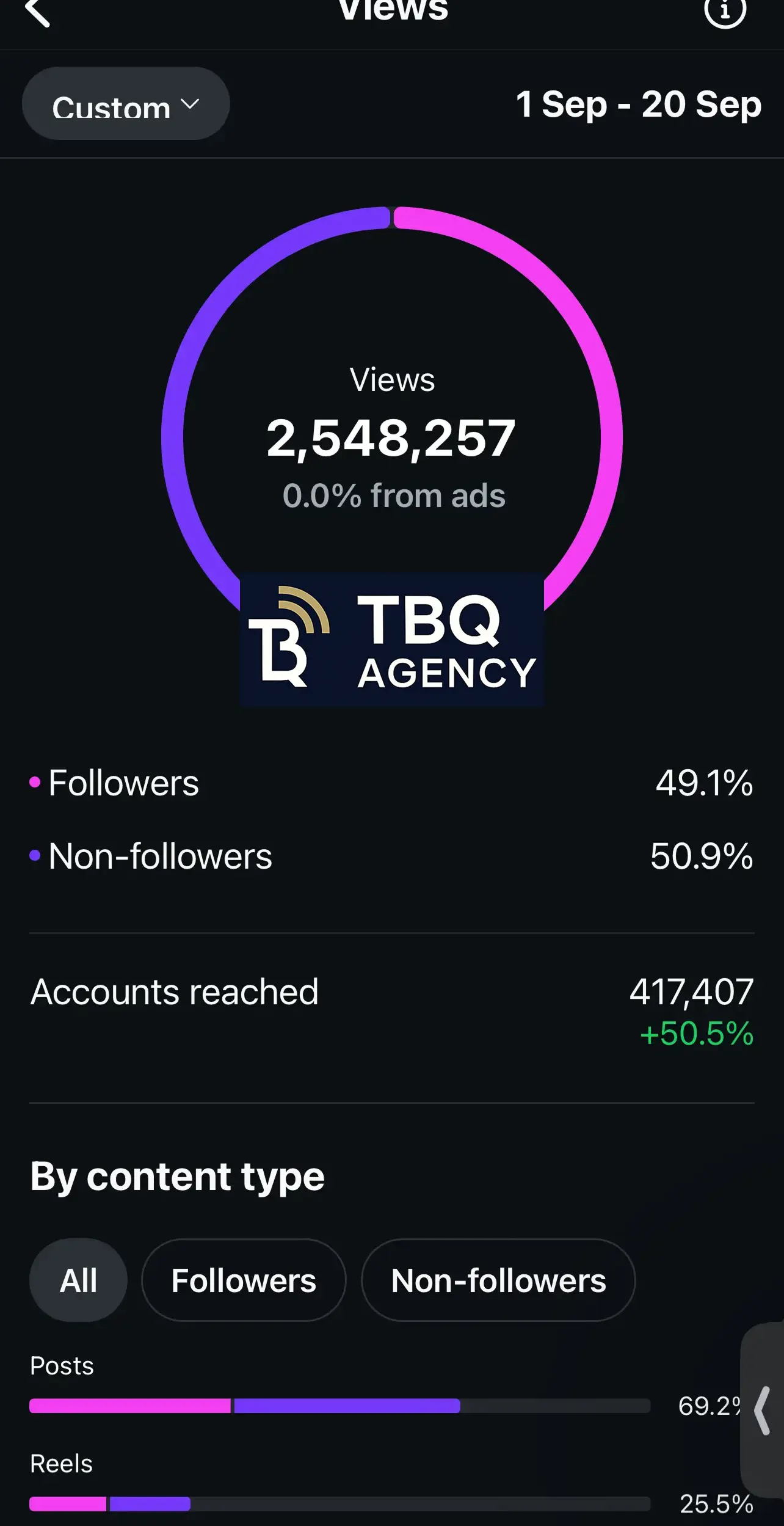
Task: Open the Custom date range dropdown
Action: [126, 104]
